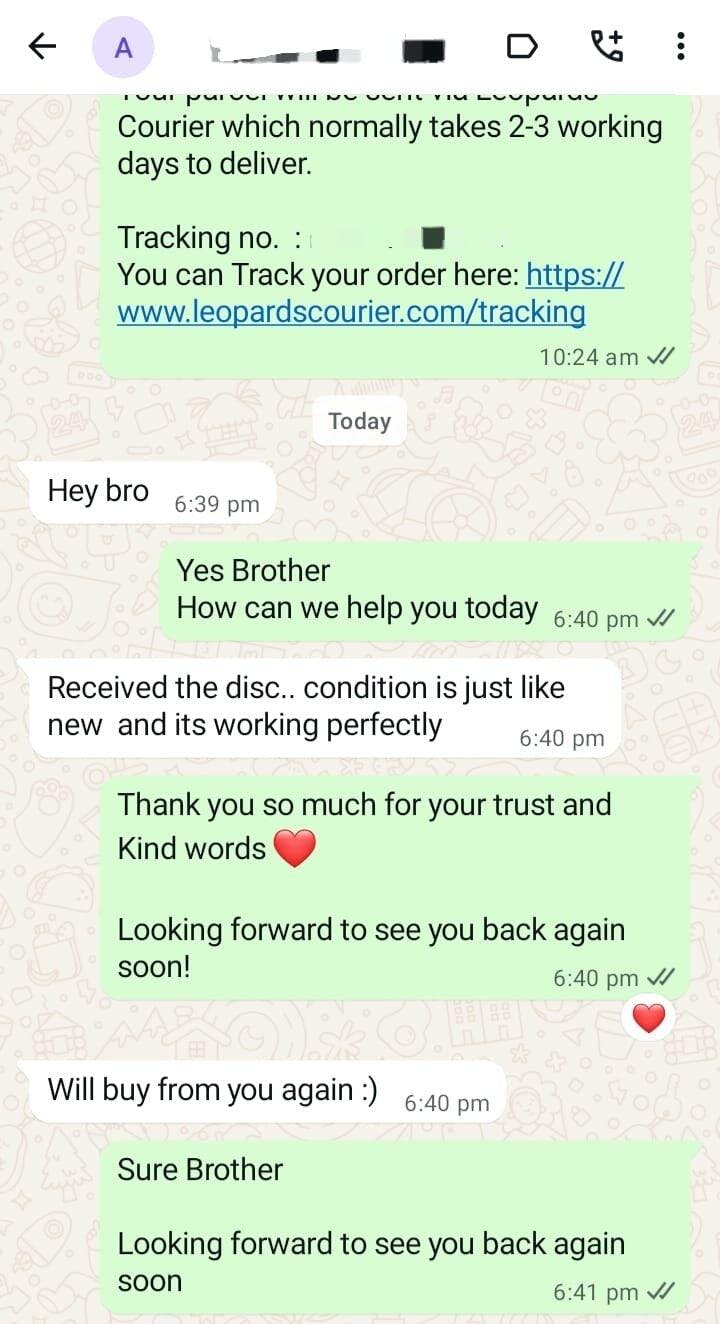Viewport: 720px width, 1324px height.
Task: Open the three-dot overflow menu
Action: click(680, 46)
